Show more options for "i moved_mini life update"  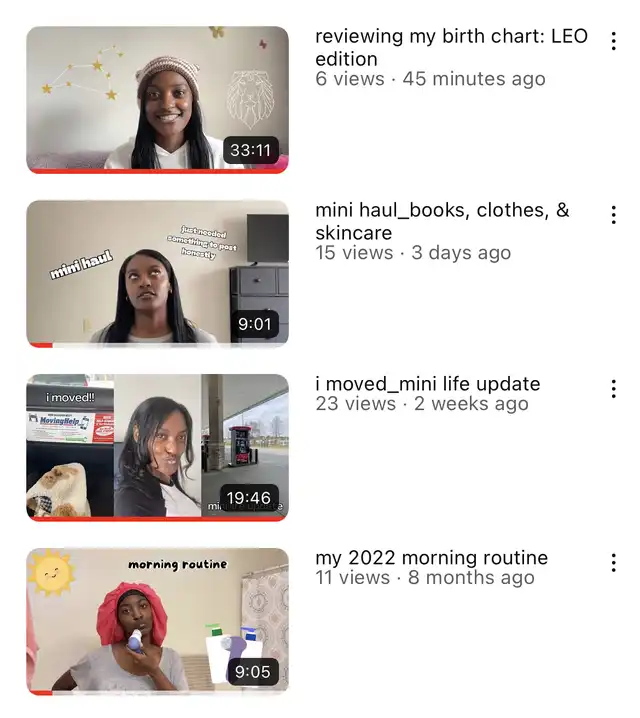click(613, 389)
